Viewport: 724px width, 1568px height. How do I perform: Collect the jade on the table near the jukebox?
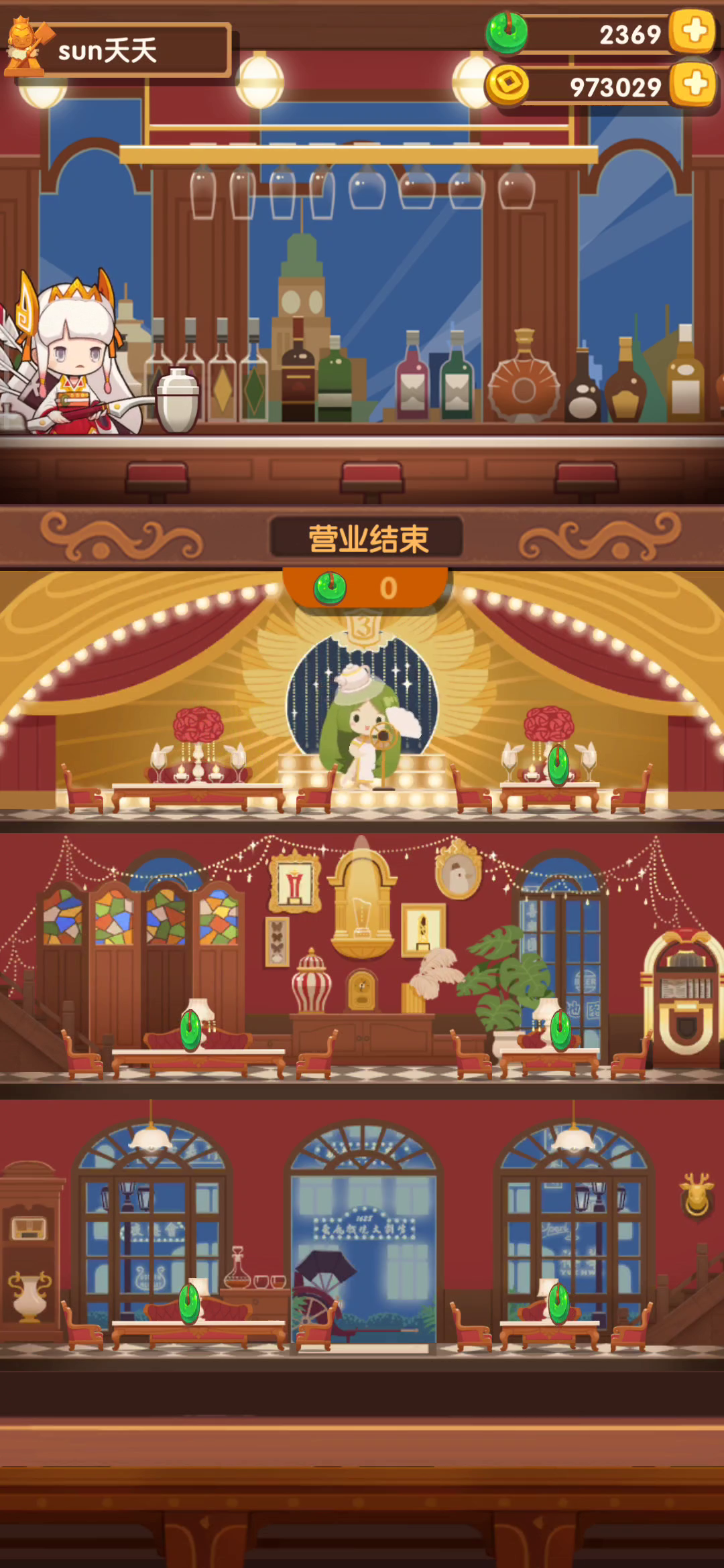(x=560, y=1030)
